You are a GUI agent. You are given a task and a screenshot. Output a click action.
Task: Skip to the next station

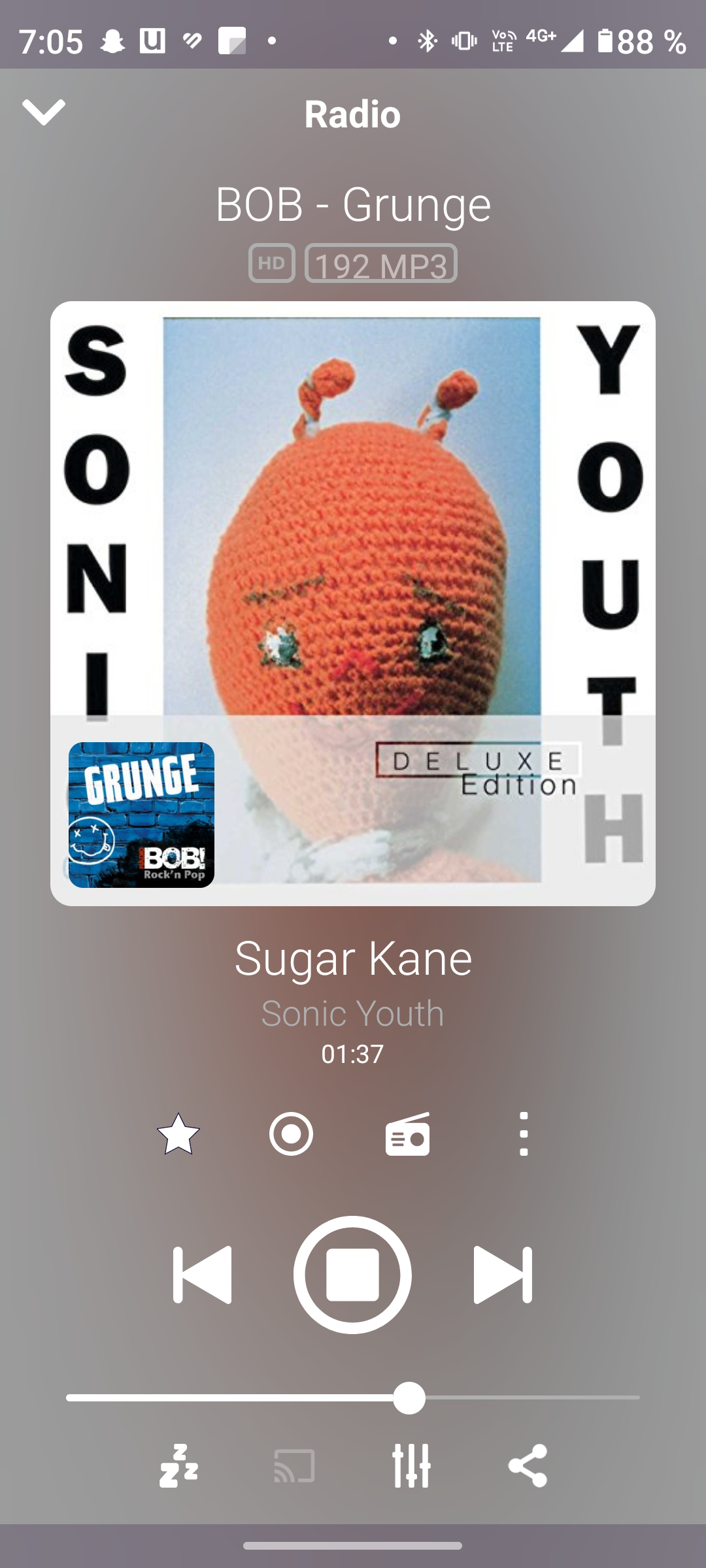(503, 1275)
